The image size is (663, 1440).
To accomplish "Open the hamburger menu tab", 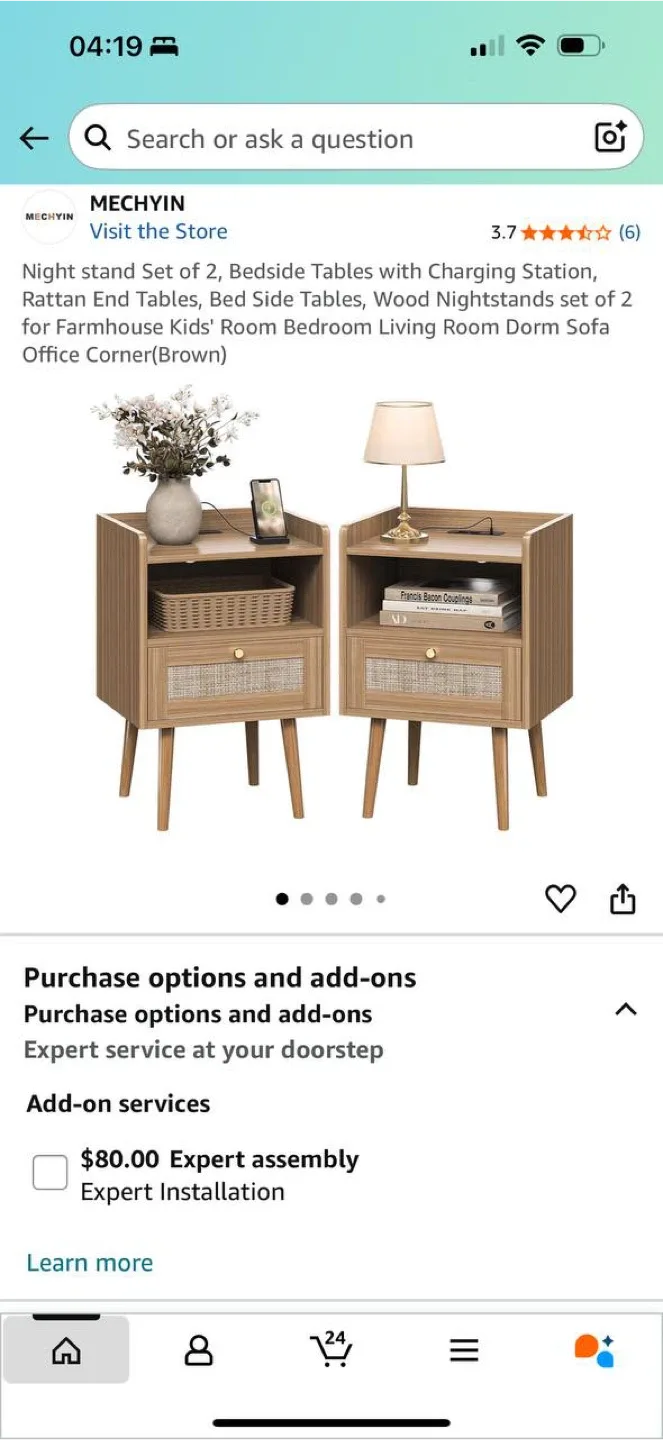I will click(463, 1351).
